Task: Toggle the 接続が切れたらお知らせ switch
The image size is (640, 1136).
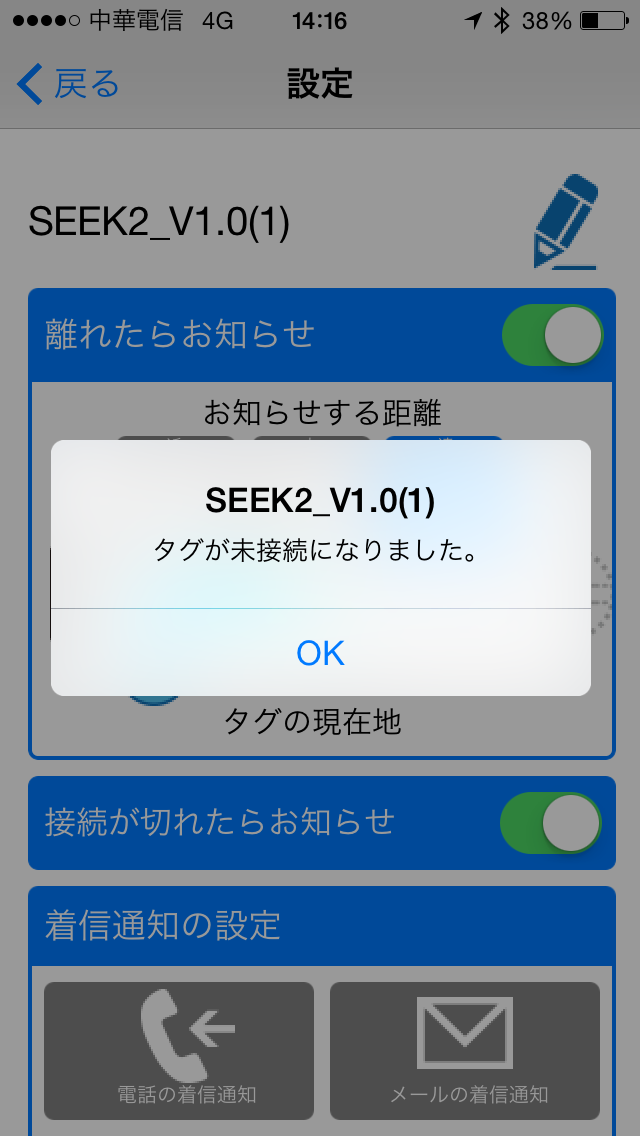Action: click(552, 822)
